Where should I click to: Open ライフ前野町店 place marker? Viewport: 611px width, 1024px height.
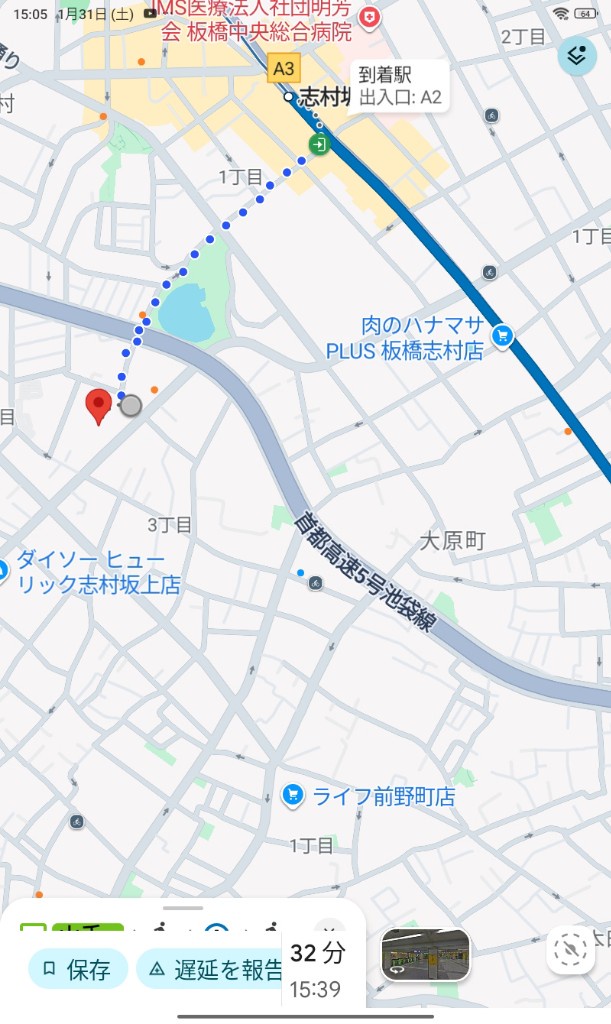click(x=293, y=796)
